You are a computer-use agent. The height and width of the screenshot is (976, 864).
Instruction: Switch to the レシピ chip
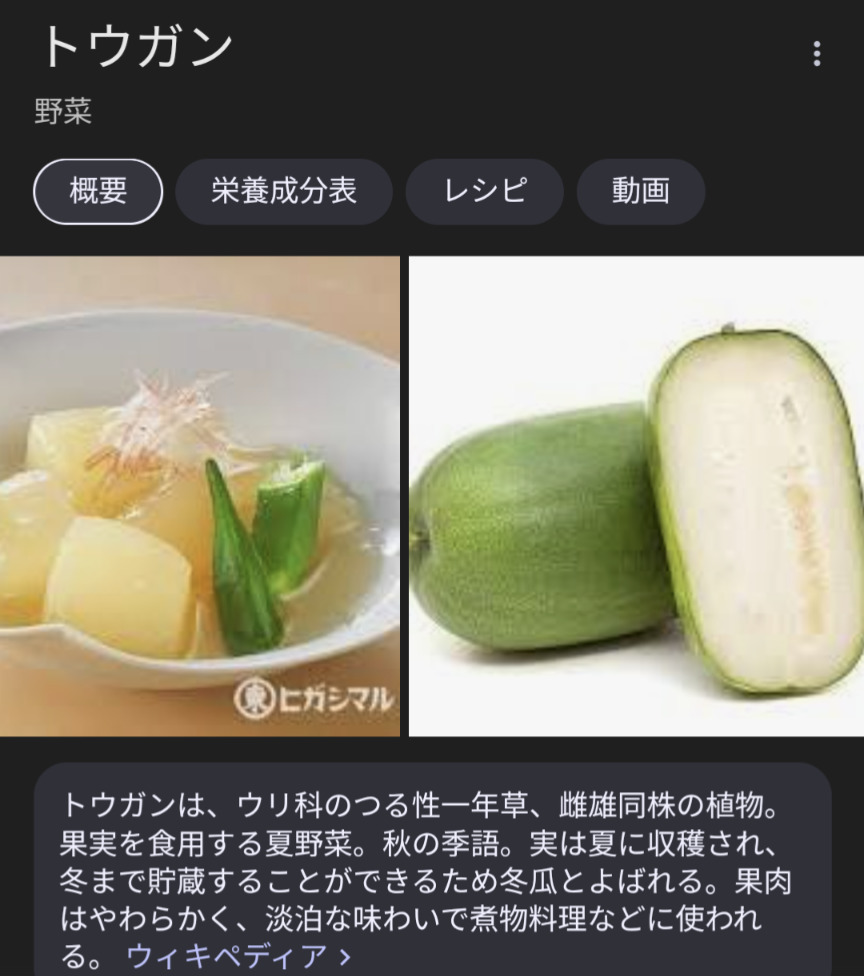[484, 191]
